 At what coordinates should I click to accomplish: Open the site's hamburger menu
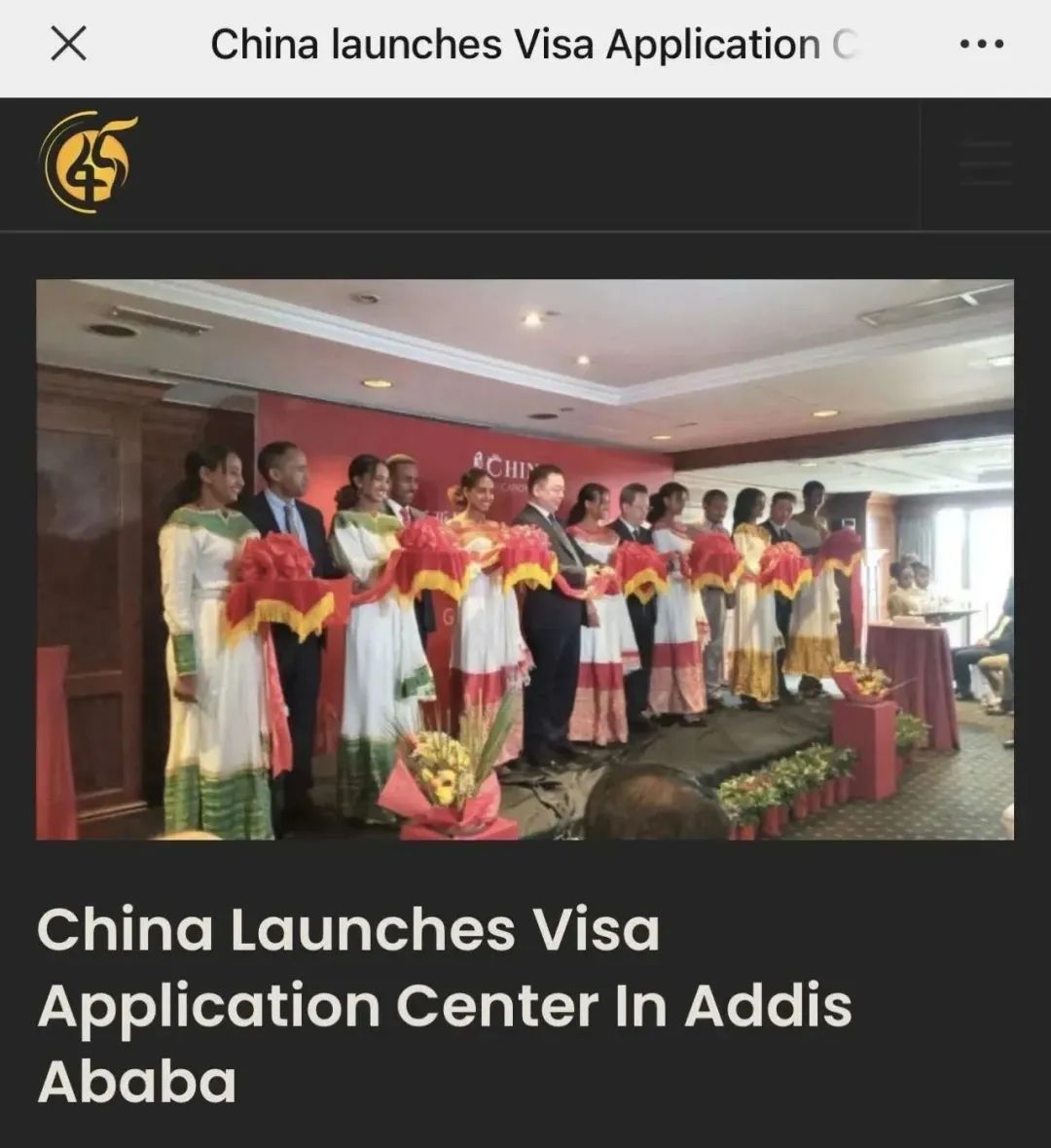click(x=986, y=163)
